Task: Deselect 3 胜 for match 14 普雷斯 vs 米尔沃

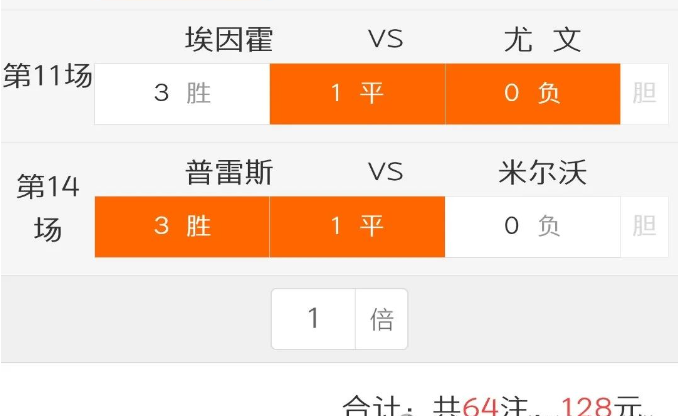Action: [182, 226]
